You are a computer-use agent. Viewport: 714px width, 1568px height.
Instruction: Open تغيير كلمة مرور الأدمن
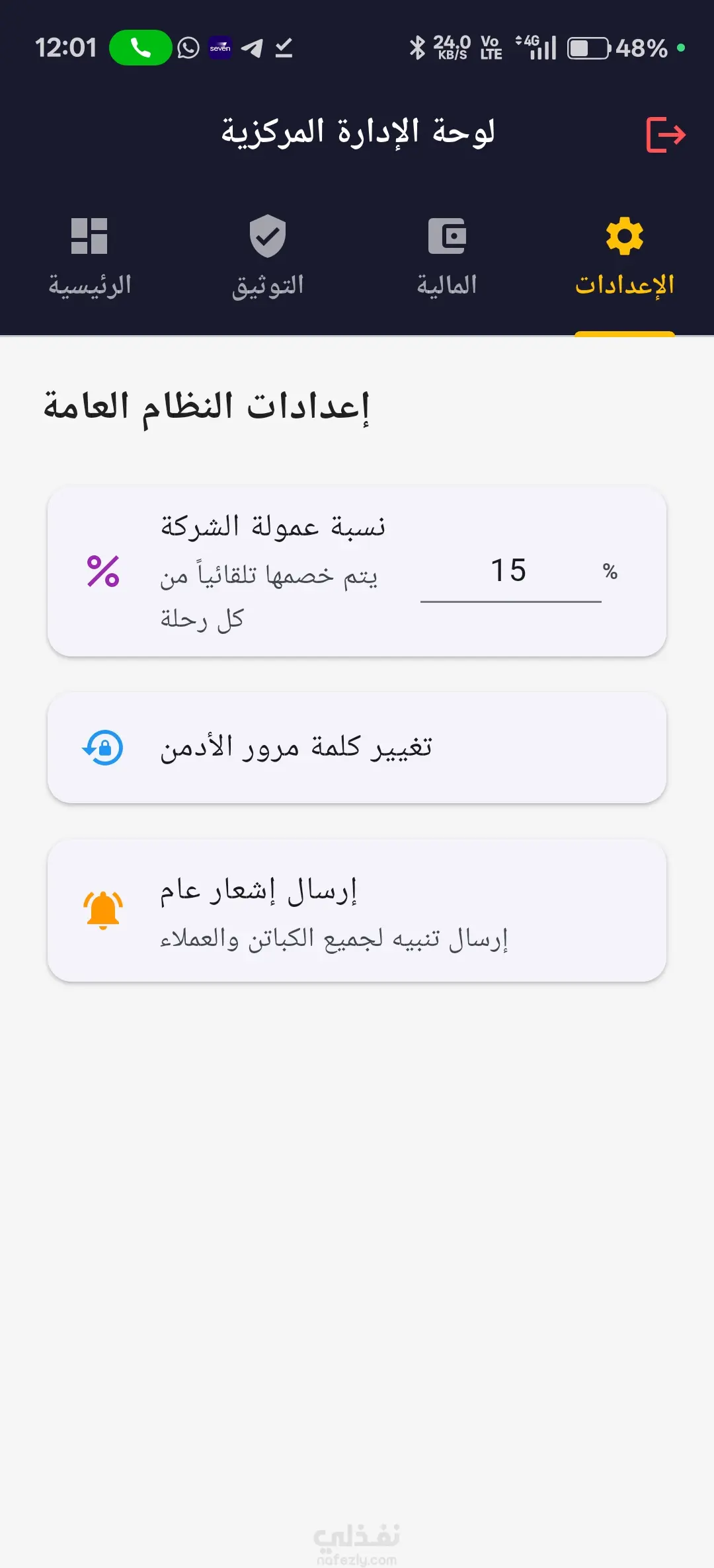[357, 748]
